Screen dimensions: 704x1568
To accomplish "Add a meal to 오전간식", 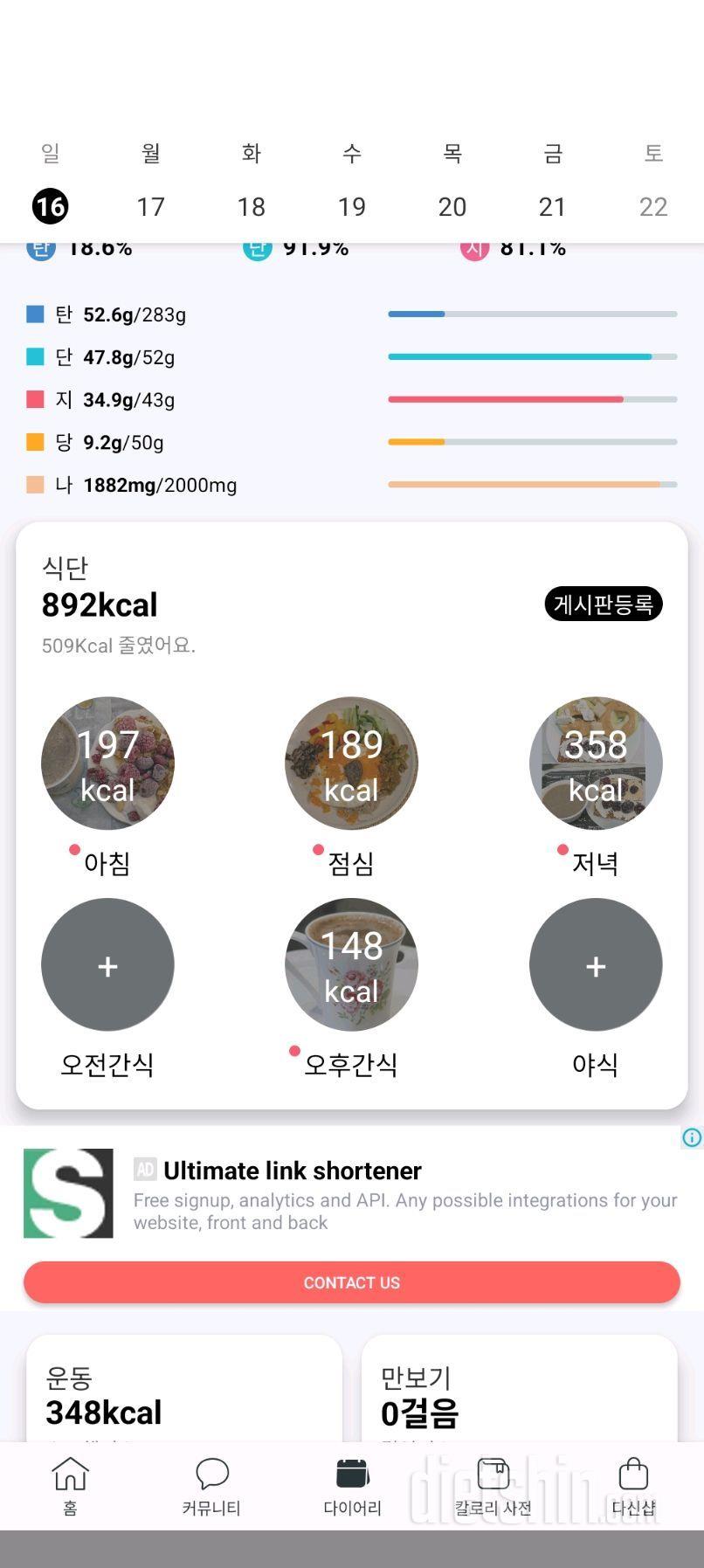I will click(x=107, y=964).
